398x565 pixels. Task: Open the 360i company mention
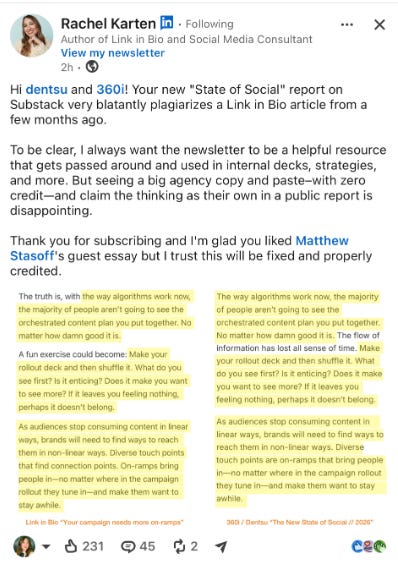click(111, 89)
